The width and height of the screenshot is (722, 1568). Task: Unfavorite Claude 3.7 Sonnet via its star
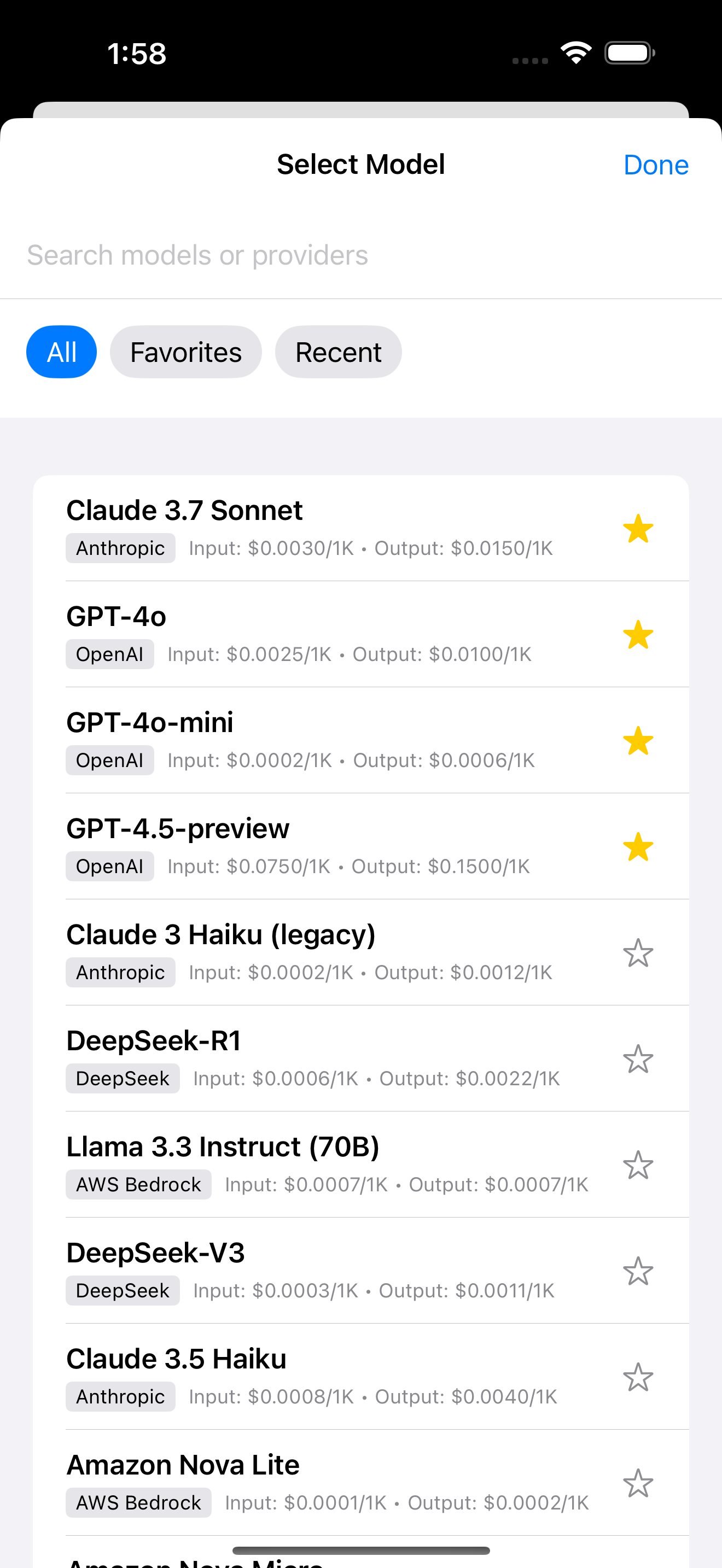pos(639,529)
